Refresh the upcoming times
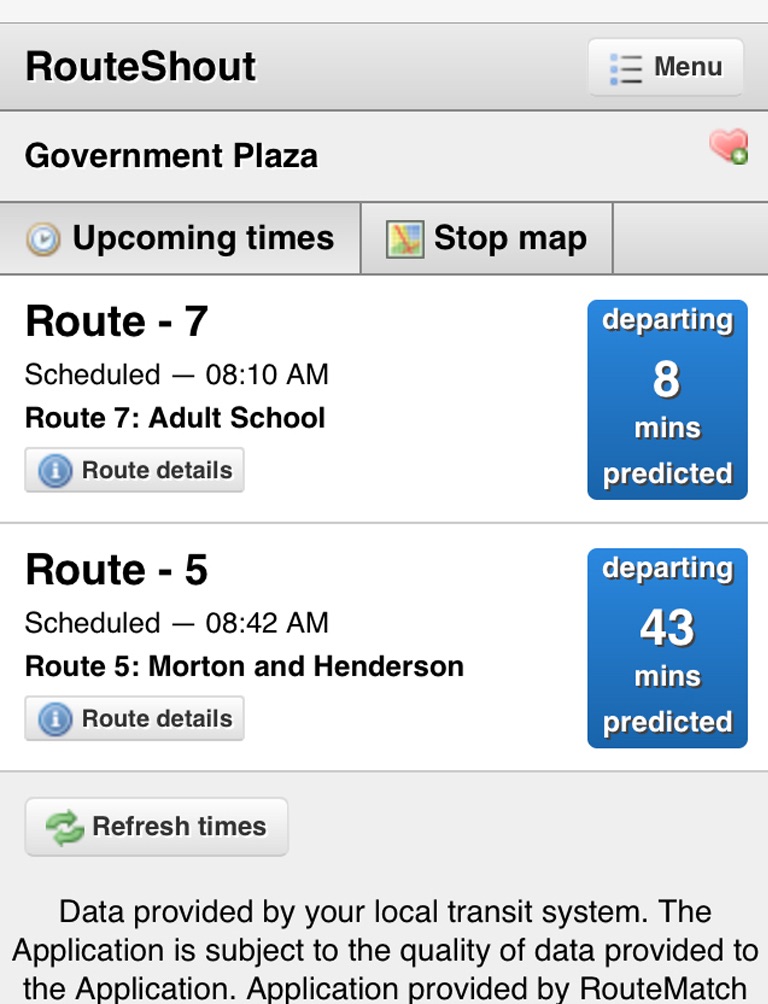The image size is (768, 1004). pyautogui.click(x=156, y=827)
